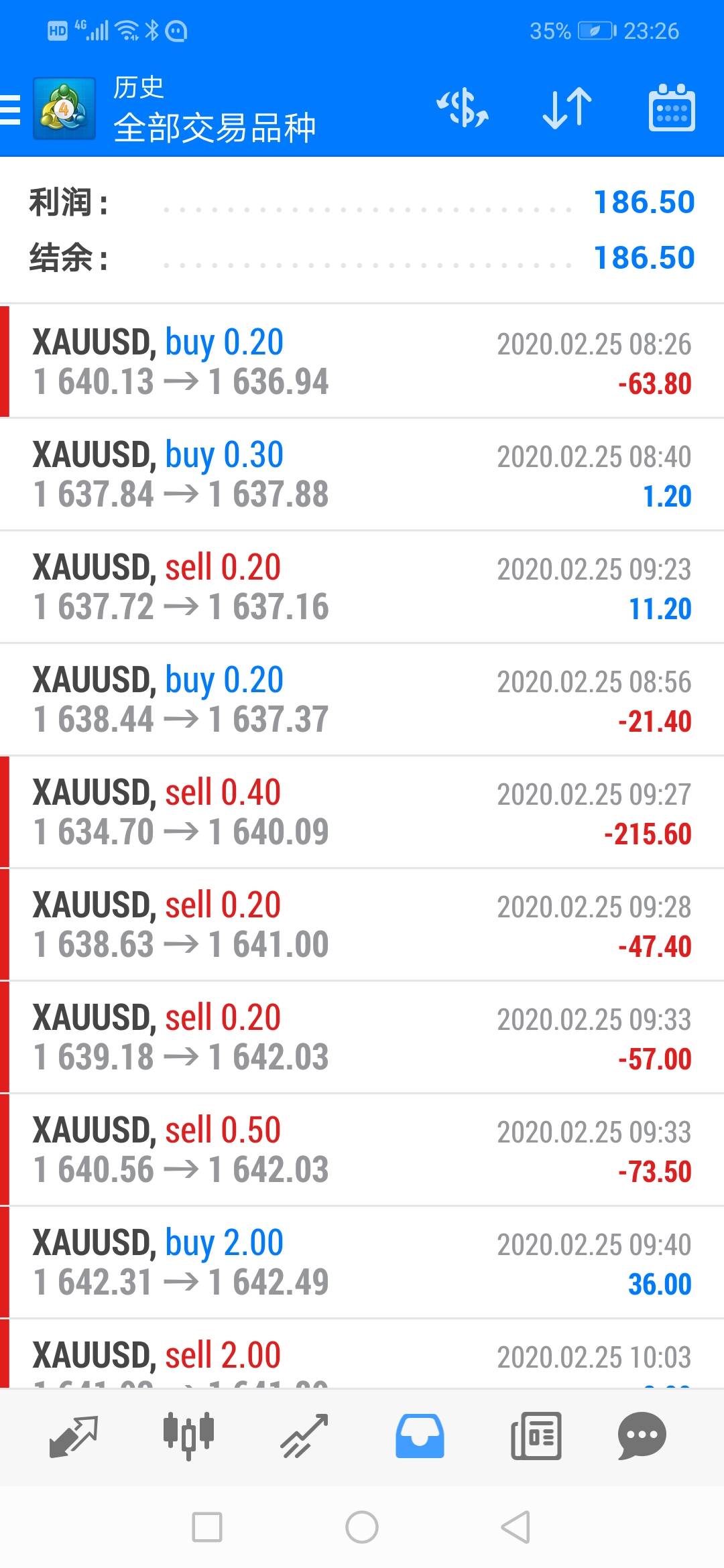724x1568 pixels.
Task: Open the symbol filter dollar icon
Action: (463, 109)
